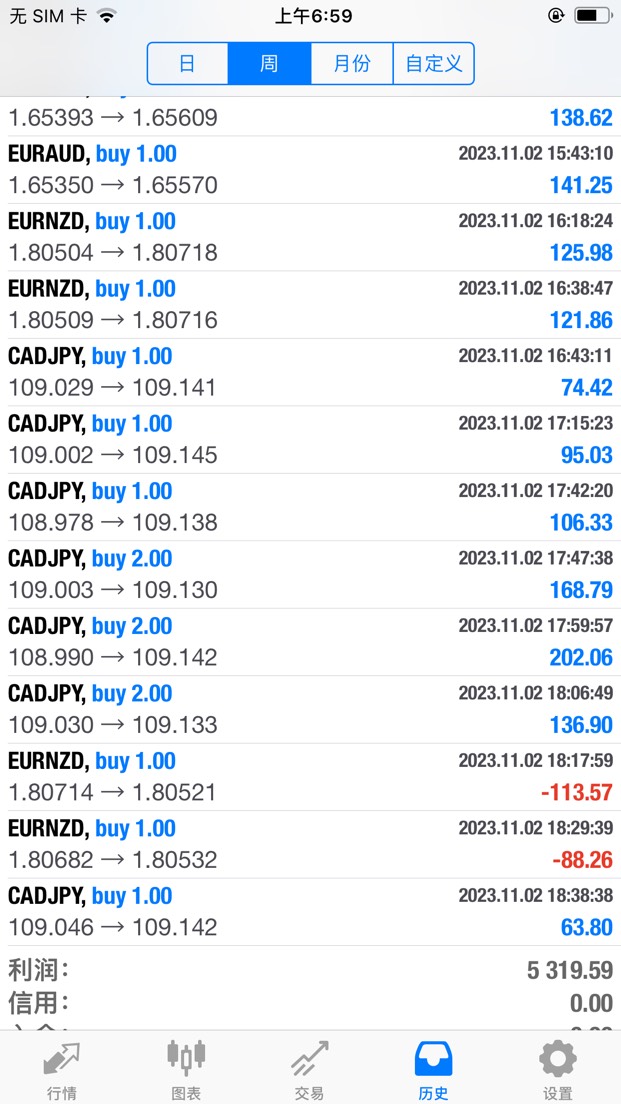The width and height of the screenshot is (621, 1104).
Task: View the EURNZD trade with 125.98 profit
Action: tap(310, 237)
